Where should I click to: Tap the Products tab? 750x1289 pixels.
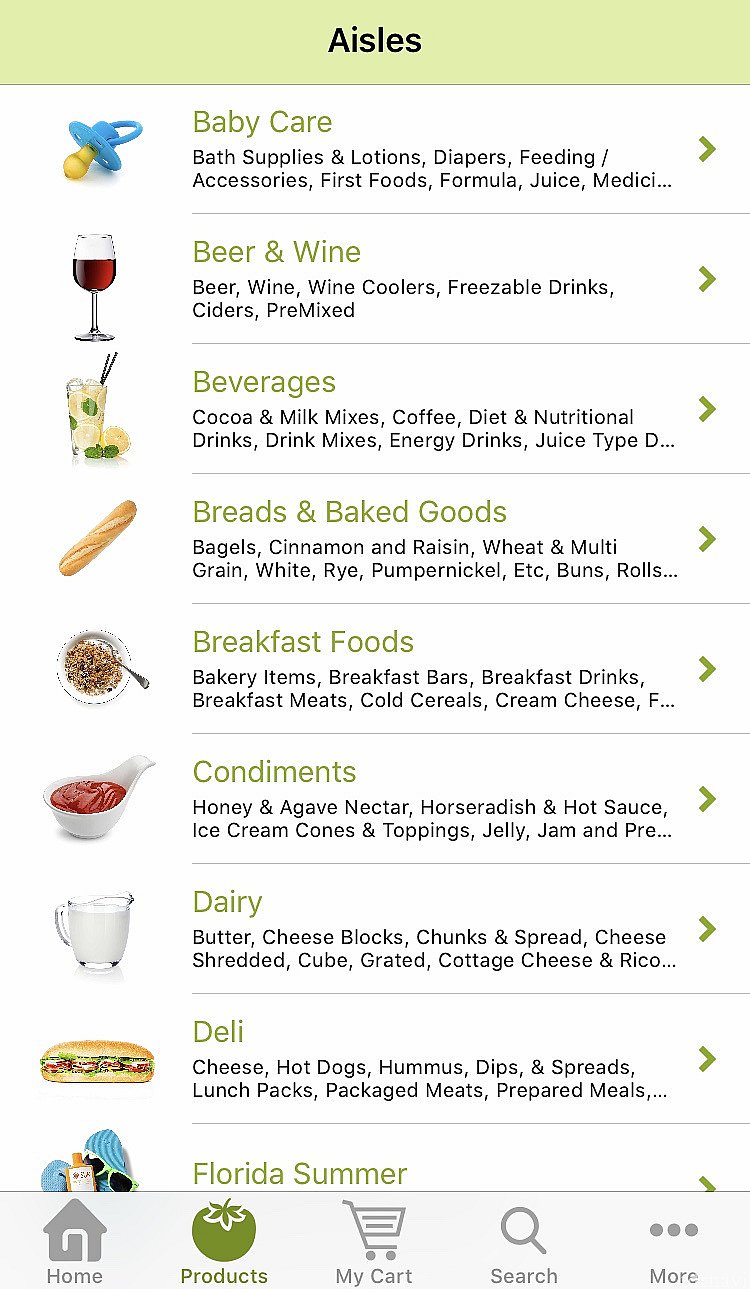(x=224, y=1241)
